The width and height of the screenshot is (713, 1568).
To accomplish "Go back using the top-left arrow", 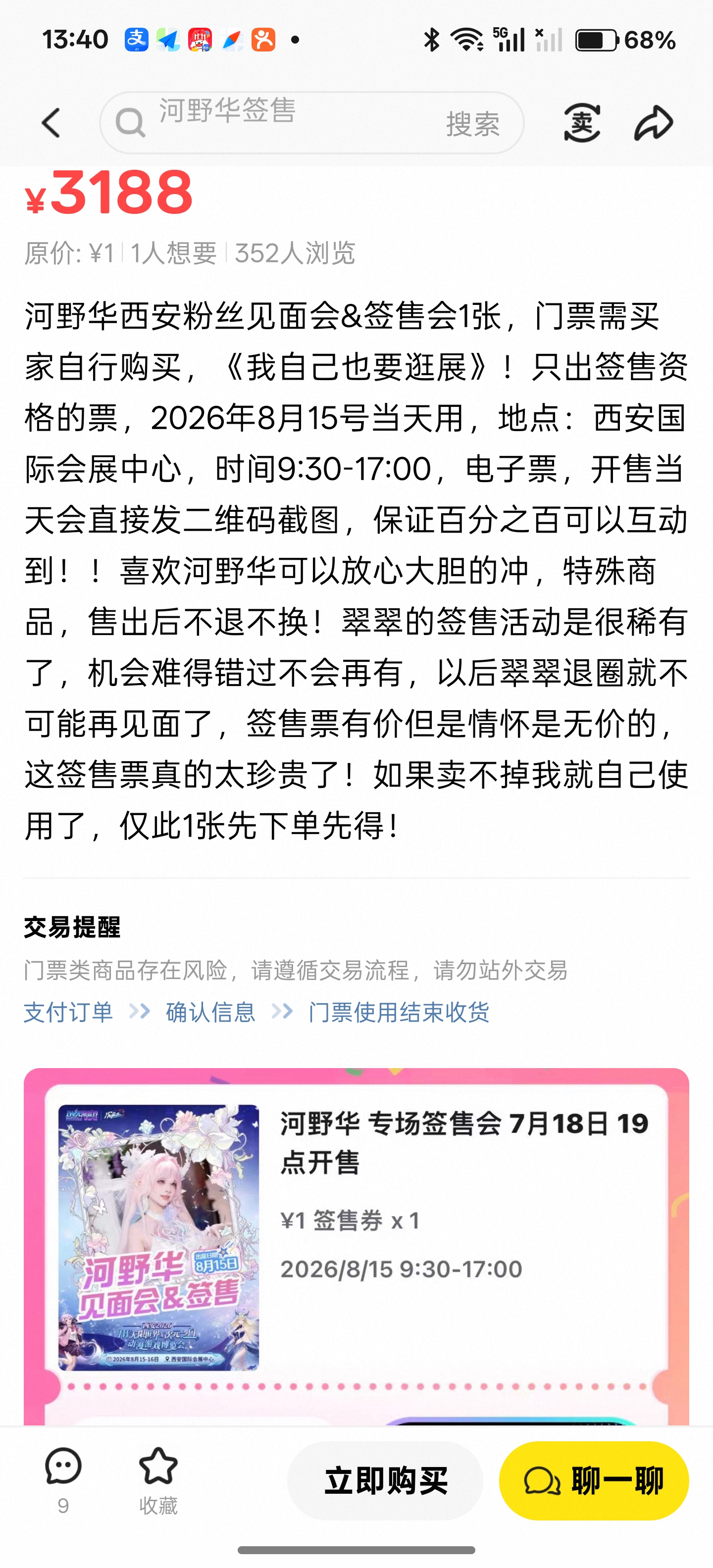I will tap(52, 123).
